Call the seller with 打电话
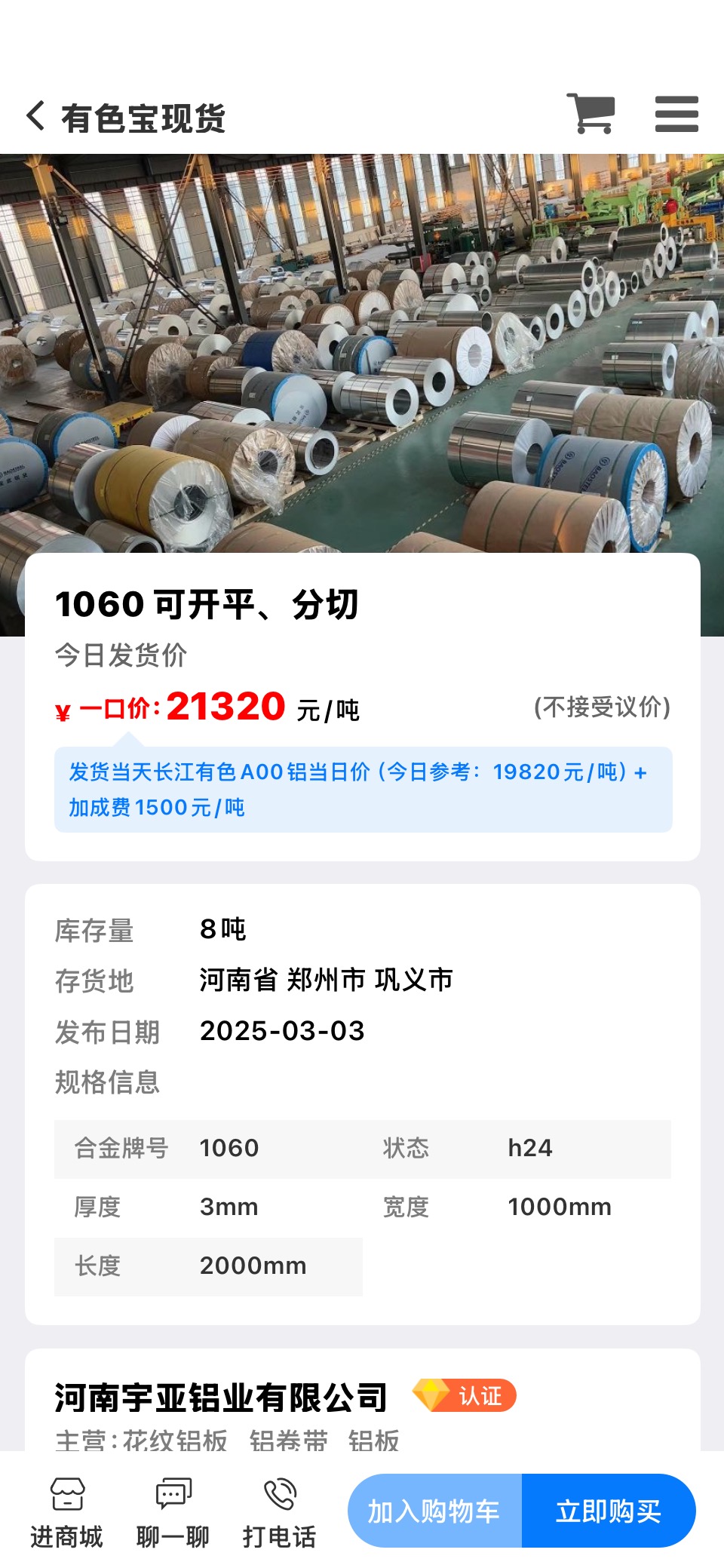The width and height of the screenshot is (724, 1568). [x=279, y=1512]
